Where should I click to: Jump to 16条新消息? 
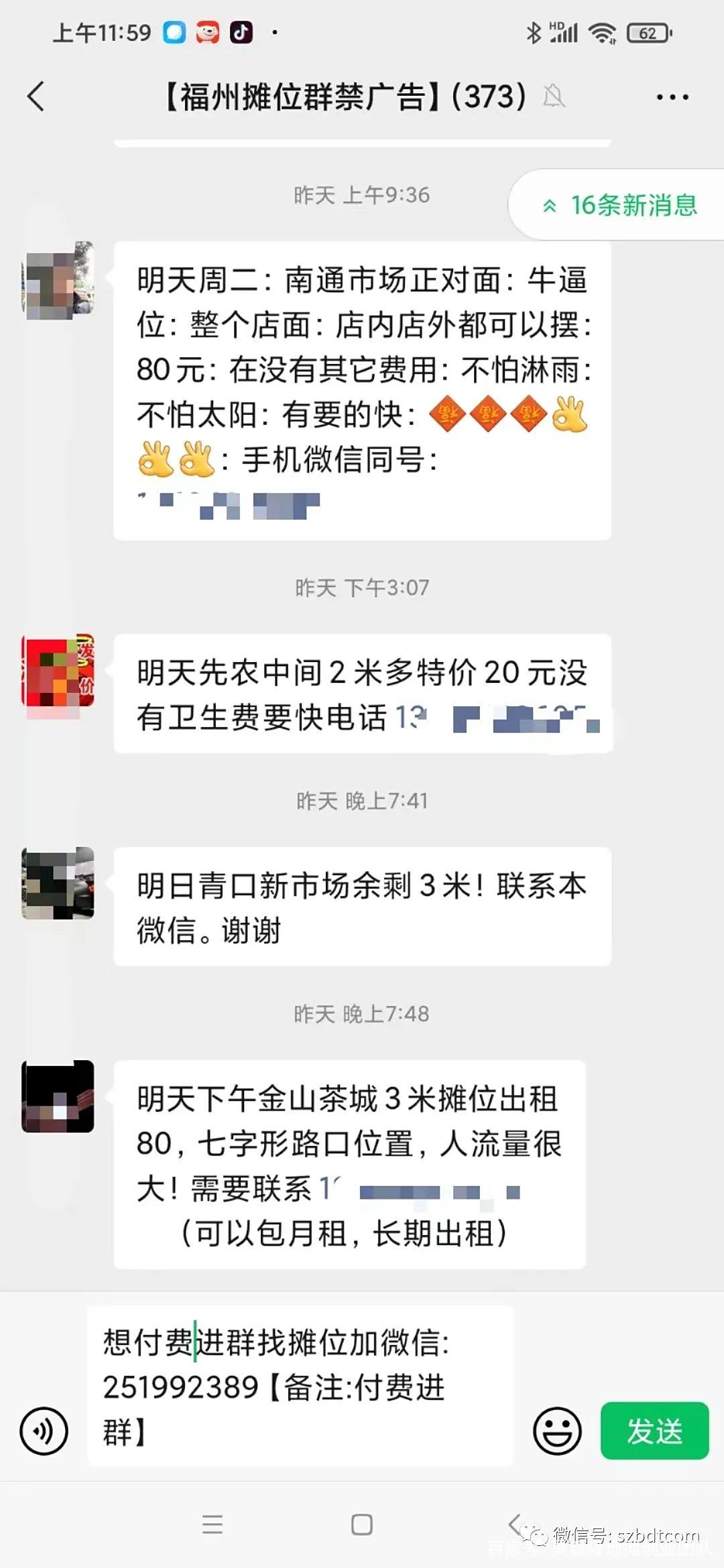tap(620, 205)
